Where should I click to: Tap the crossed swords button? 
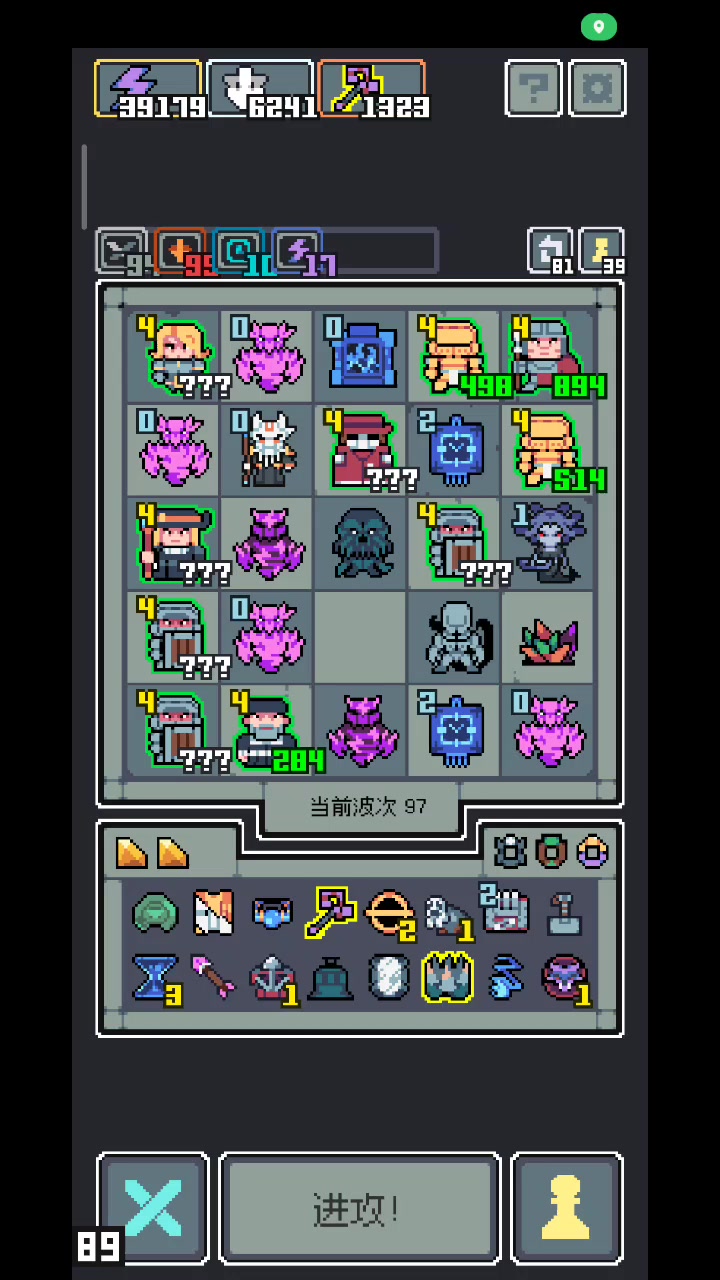[x=153, y=1209]
